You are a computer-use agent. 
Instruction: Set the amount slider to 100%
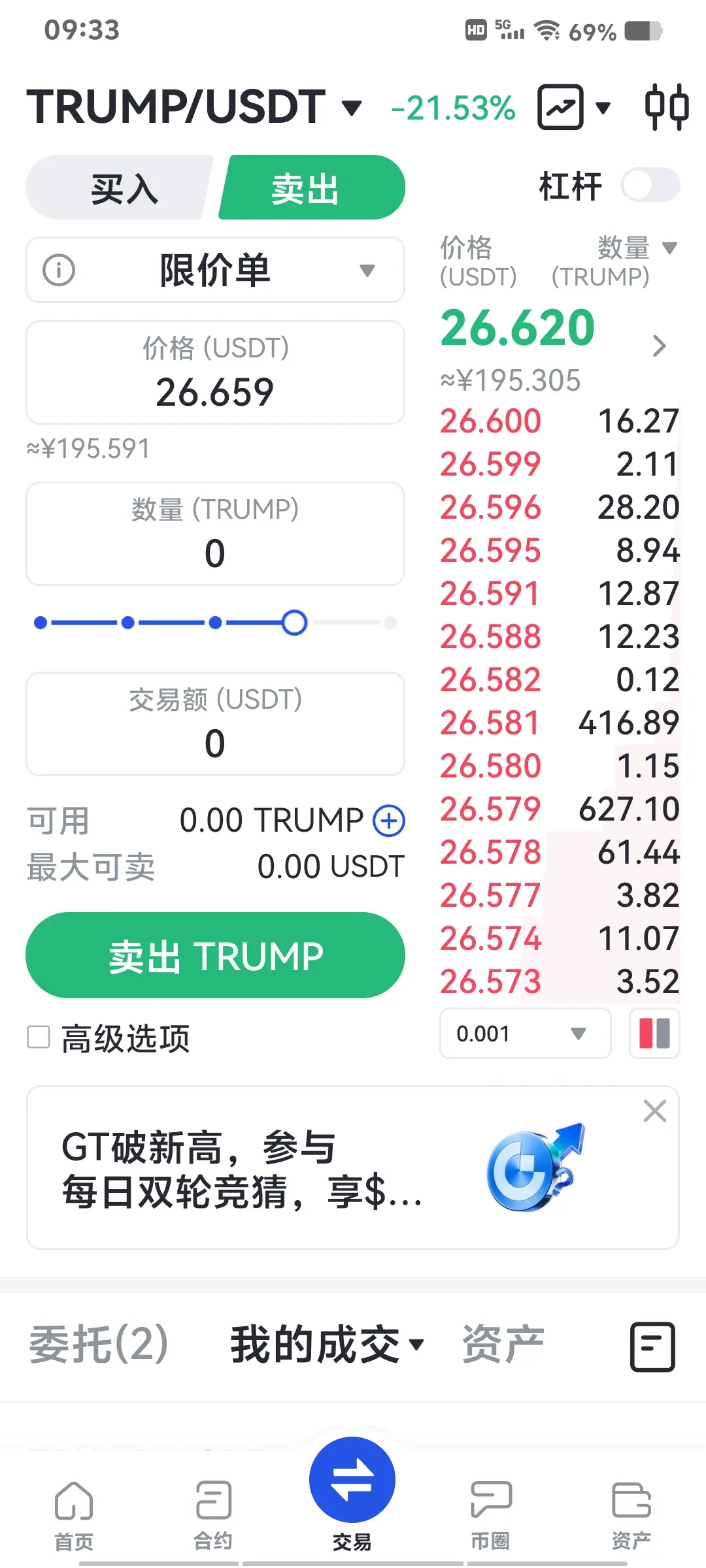[390, 623]
